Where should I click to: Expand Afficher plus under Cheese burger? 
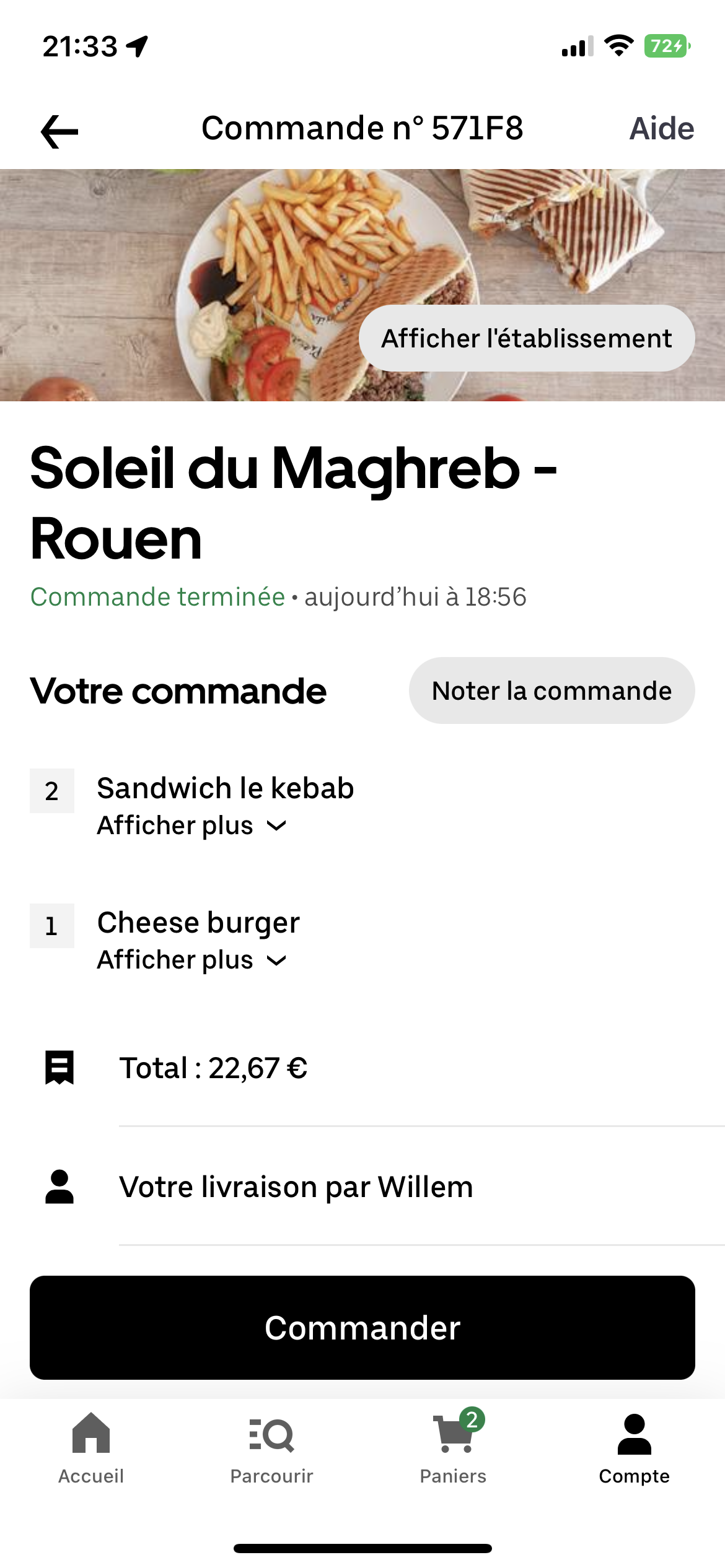coord(192,960)
